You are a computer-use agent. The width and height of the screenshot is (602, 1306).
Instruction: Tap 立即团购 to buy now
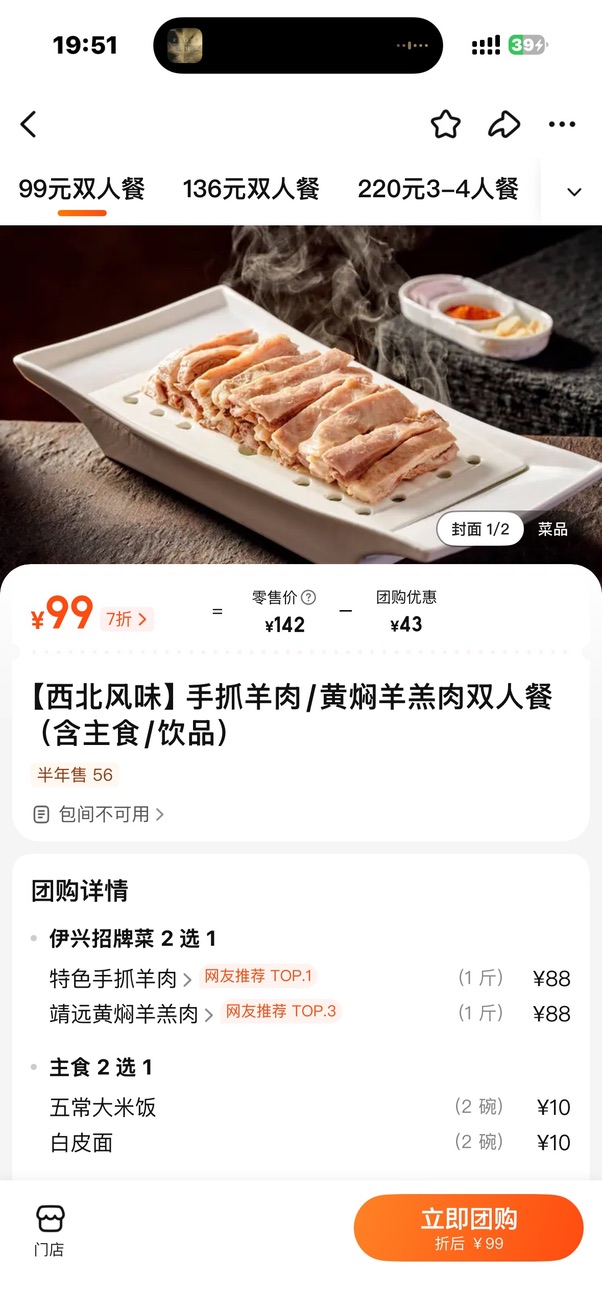[468, 1228]
